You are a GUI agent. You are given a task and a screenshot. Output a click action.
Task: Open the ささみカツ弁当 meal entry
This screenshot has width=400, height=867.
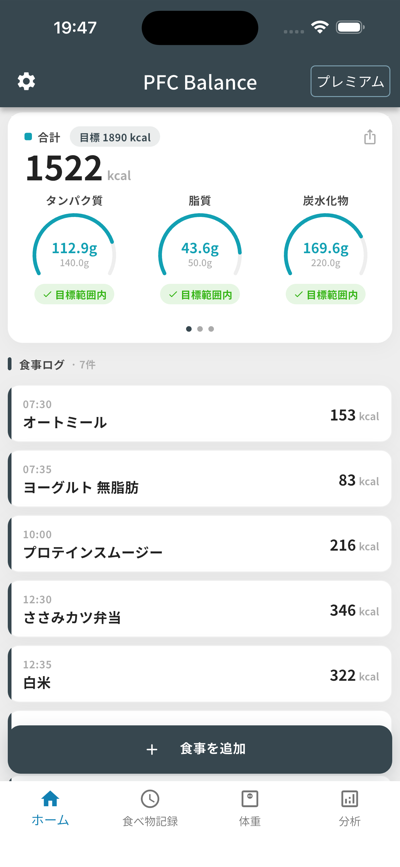[200, 609]
